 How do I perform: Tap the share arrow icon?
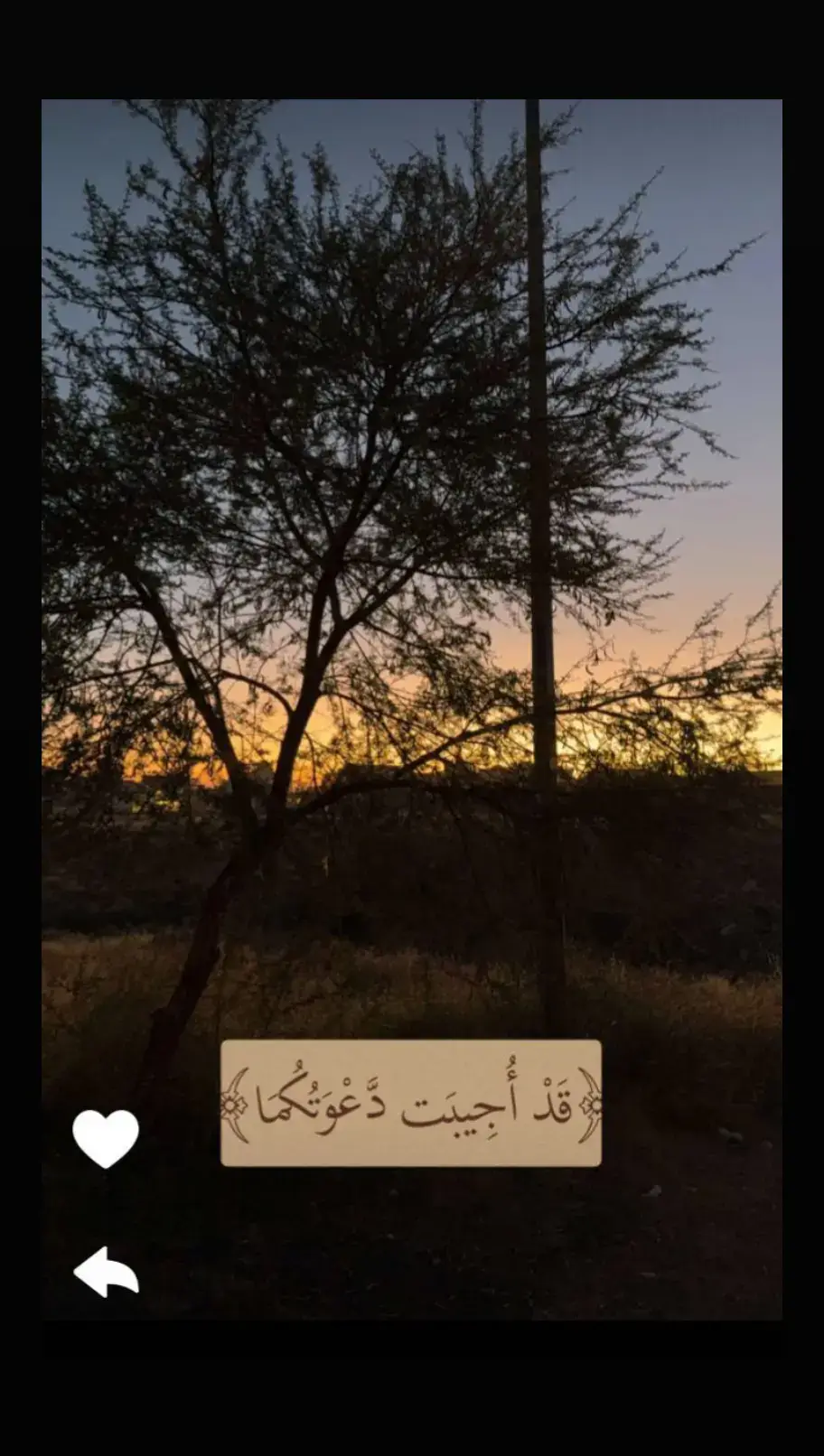[107, 1272]
